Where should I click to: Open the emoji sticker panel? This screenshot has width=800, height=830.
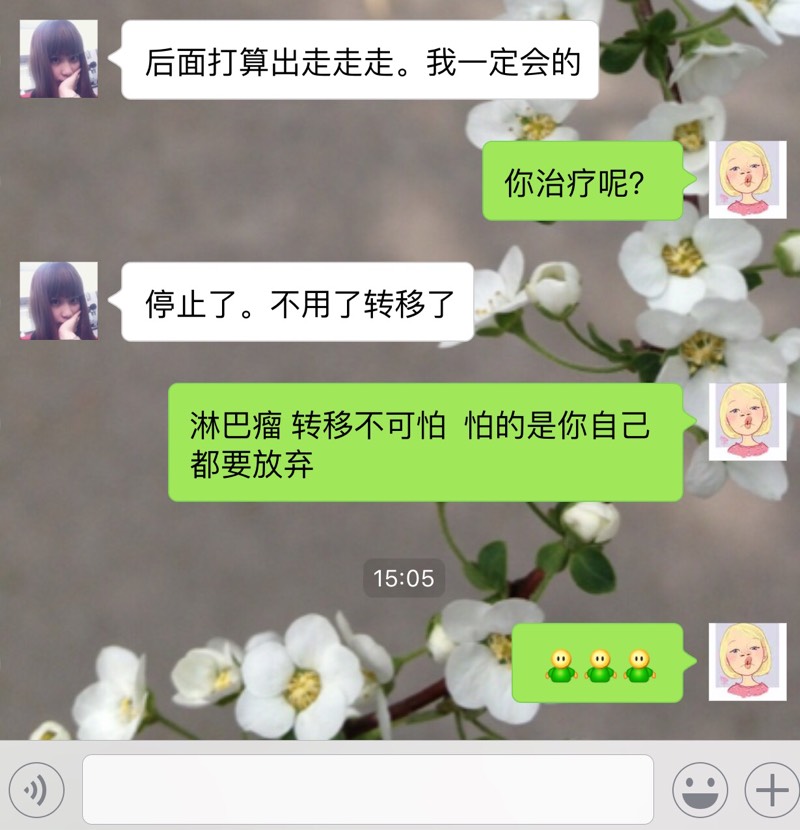coord(699,790)
